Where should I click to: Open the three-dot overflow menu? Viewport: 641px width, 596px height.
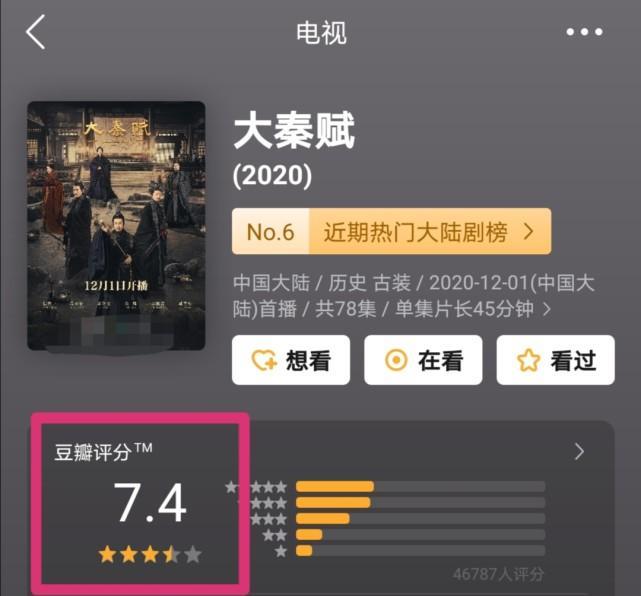coord(584,32)
